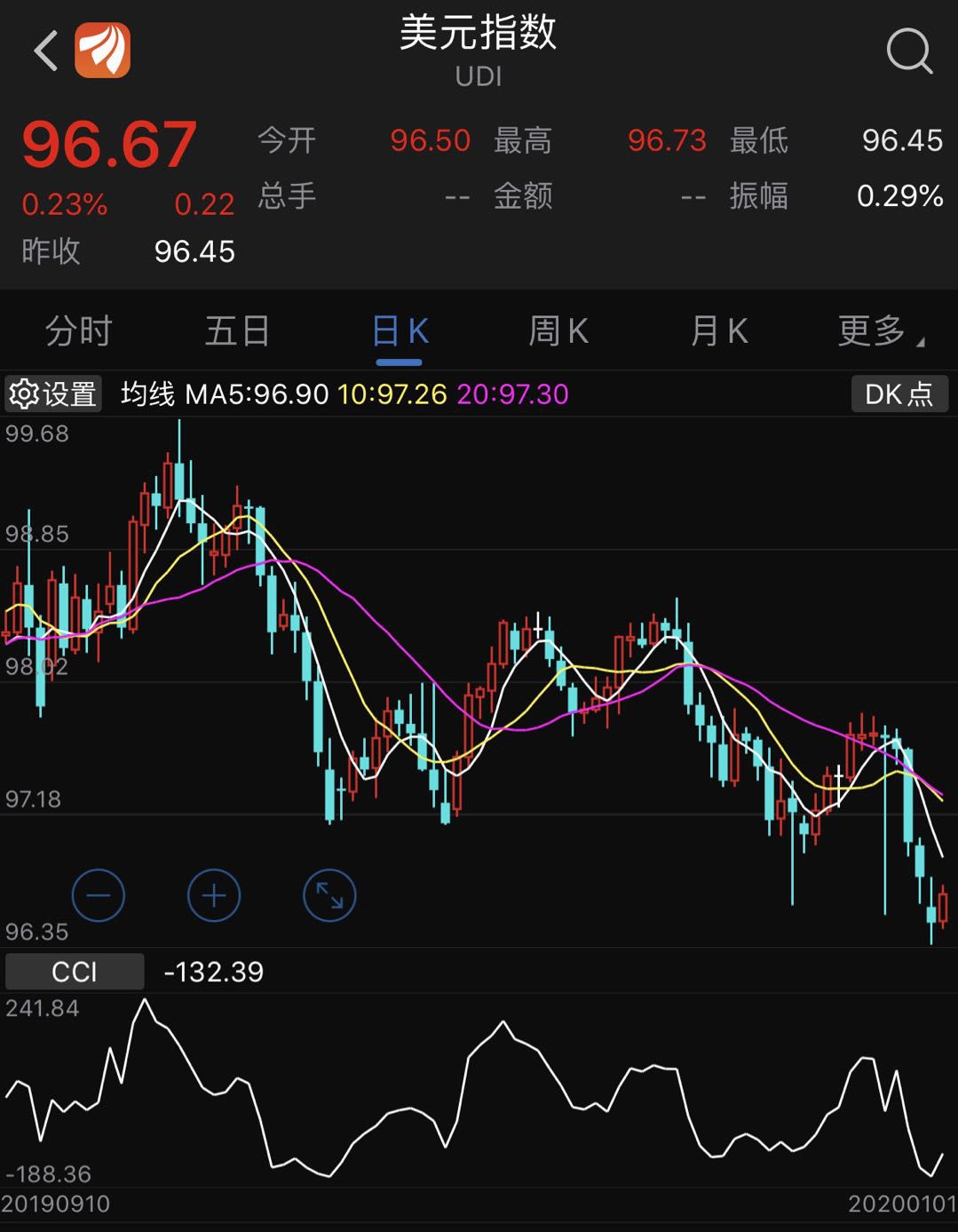Viewport: 958px width, 1232px height.
Task: Tap the DK点 button
Action: 899,393
